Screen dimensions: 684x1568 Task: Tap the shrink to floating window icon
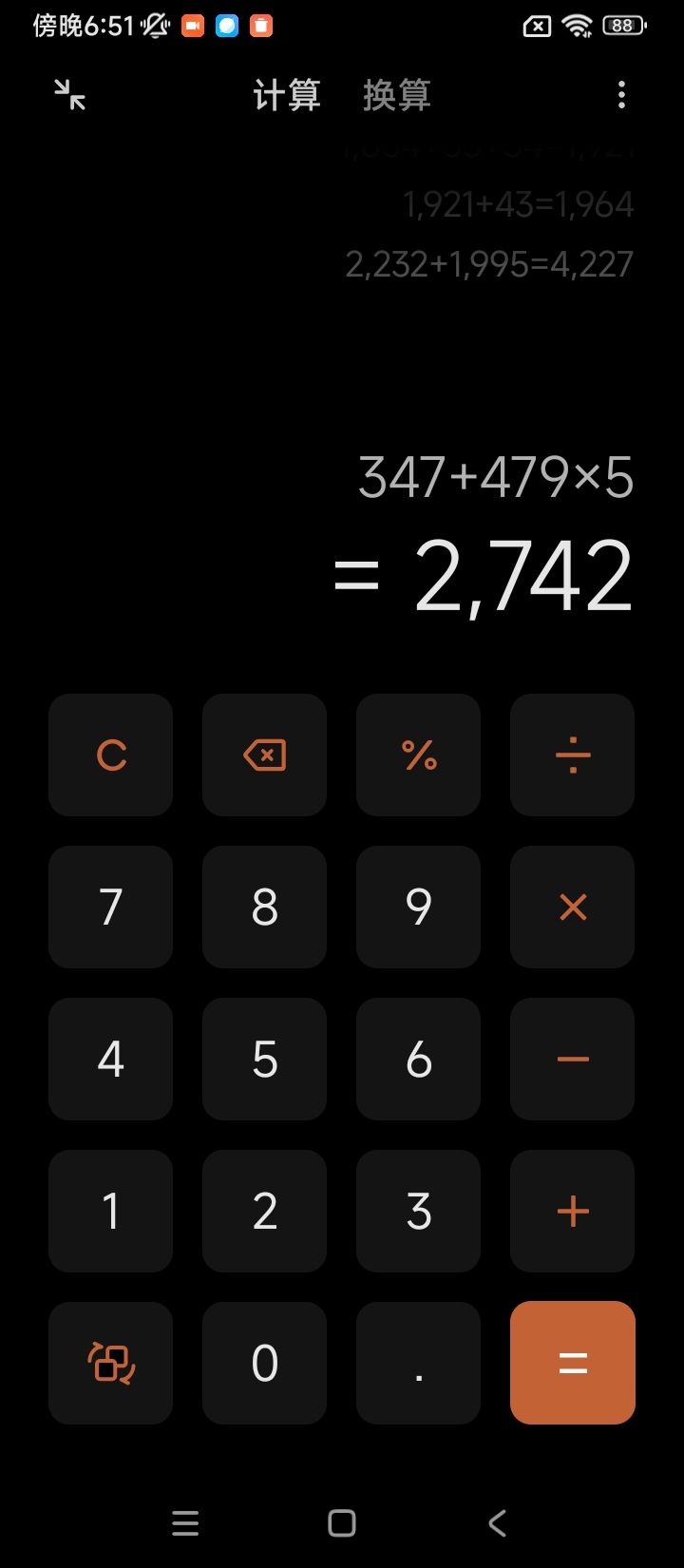[x=69, y=94]
